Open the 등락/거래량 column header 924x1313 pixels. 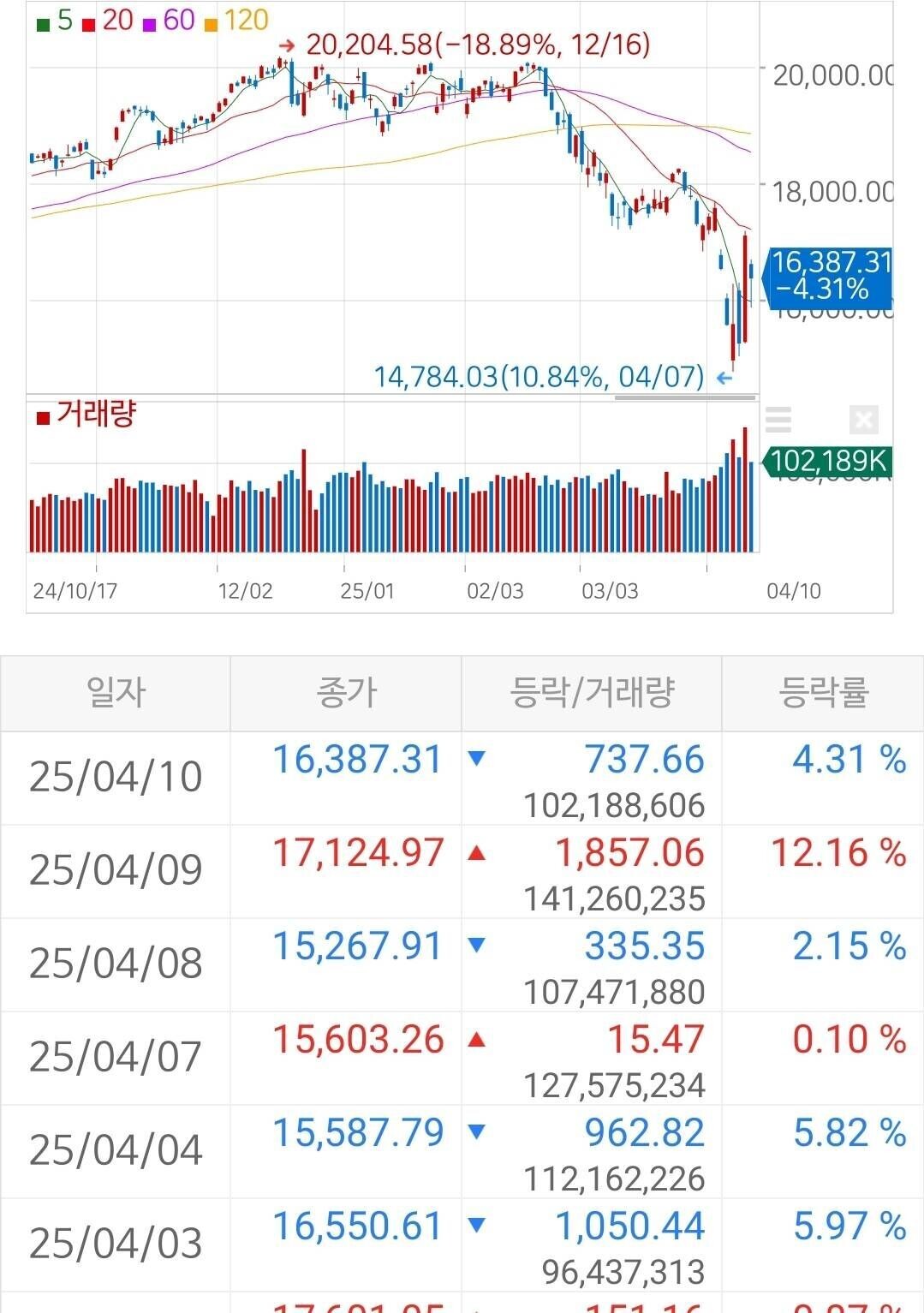coord(592,692)
